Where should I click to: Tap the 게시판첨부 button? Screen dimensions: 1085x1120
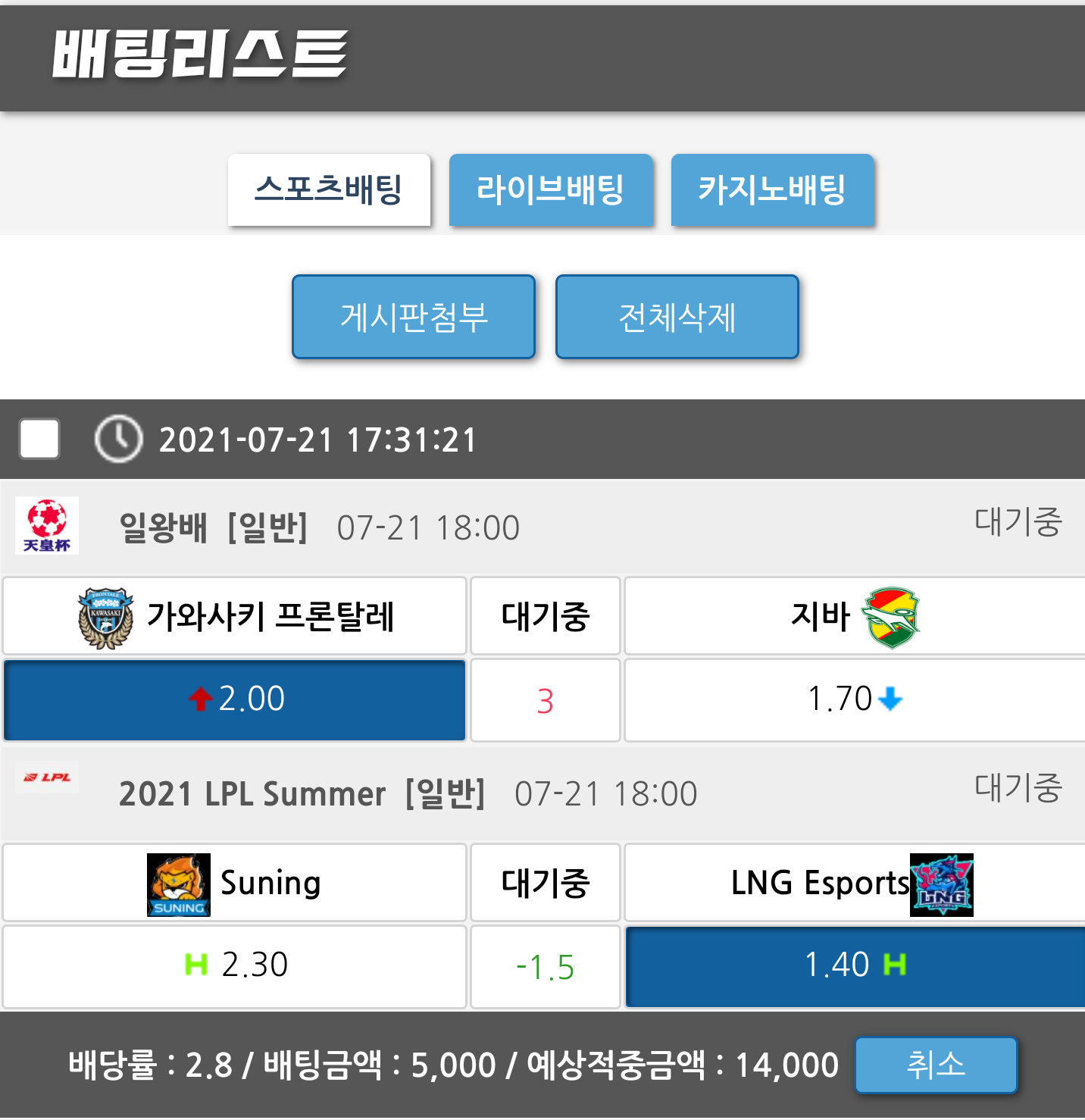(414, 317)
